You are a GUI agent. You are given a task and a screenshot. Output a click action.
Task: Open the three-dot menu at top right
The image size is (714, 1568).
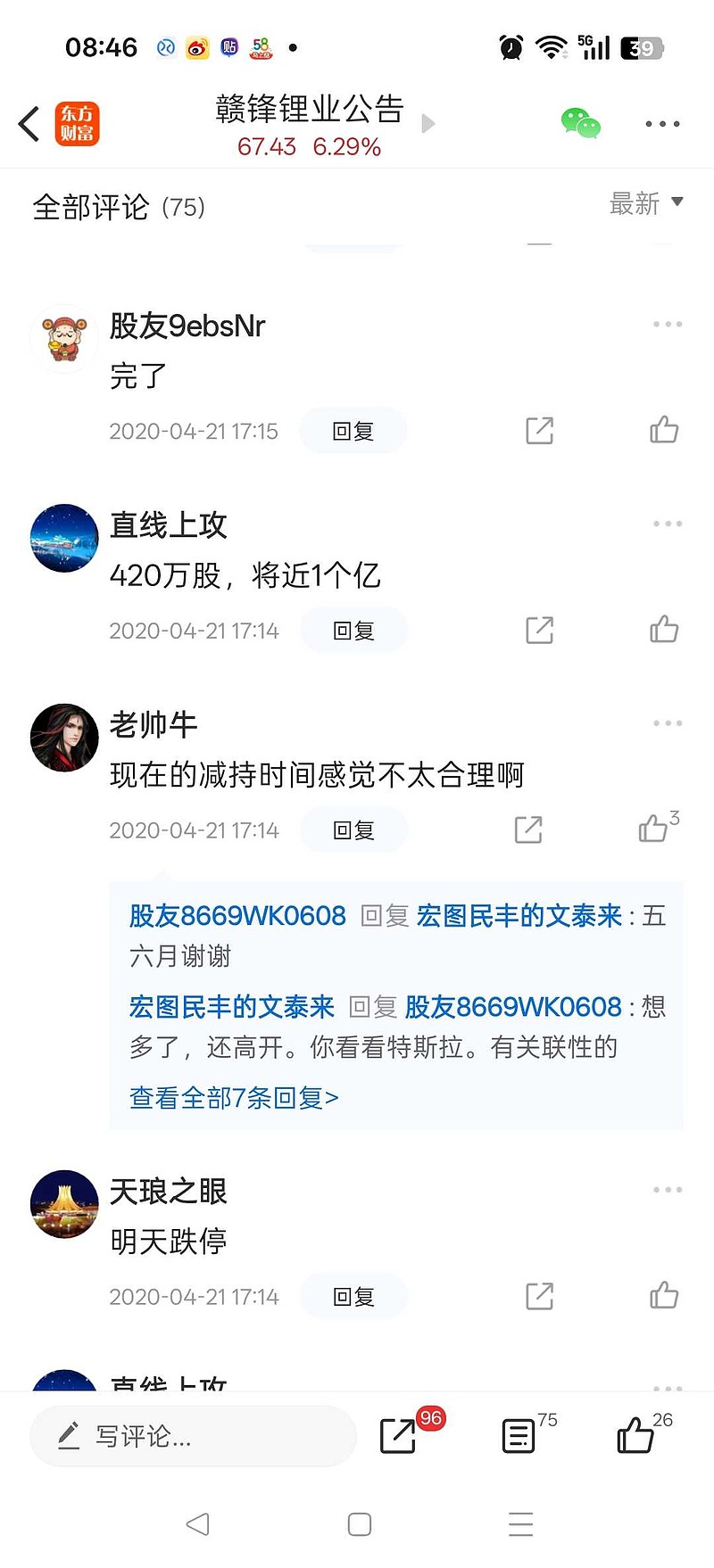point(661,123)
